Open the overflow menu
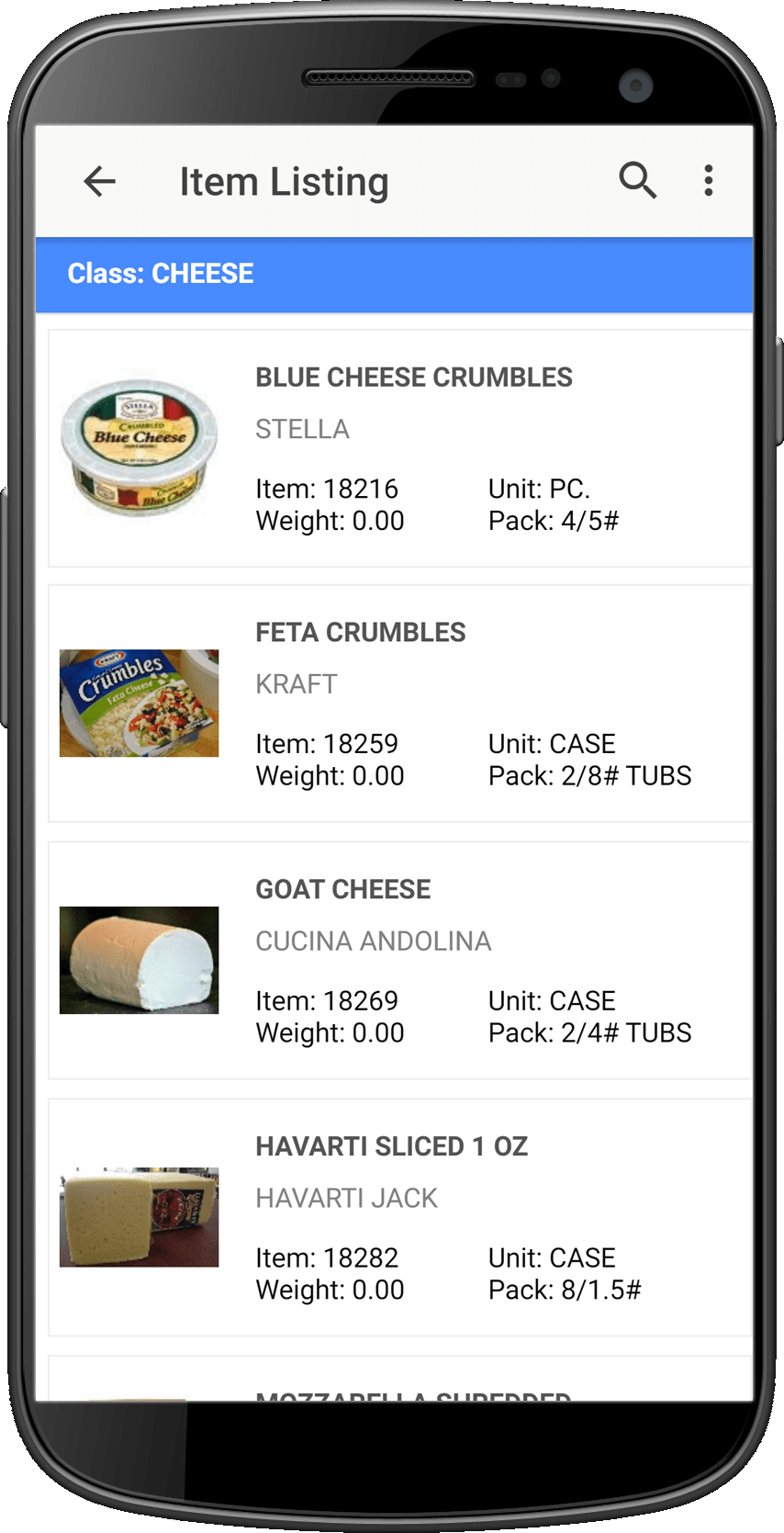The width and height of the screenshot is (784, 1533). (708, 181)
